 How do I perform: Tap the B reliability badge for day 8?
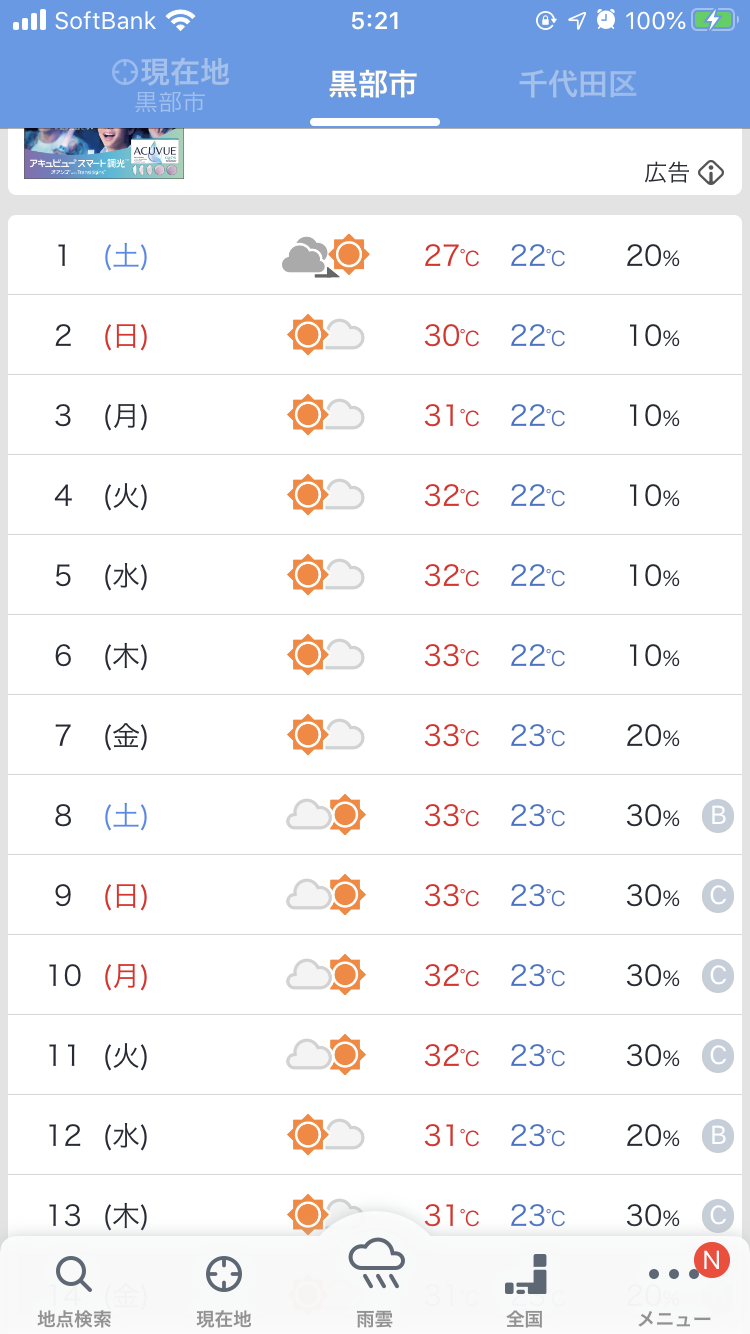coord(717,816)
